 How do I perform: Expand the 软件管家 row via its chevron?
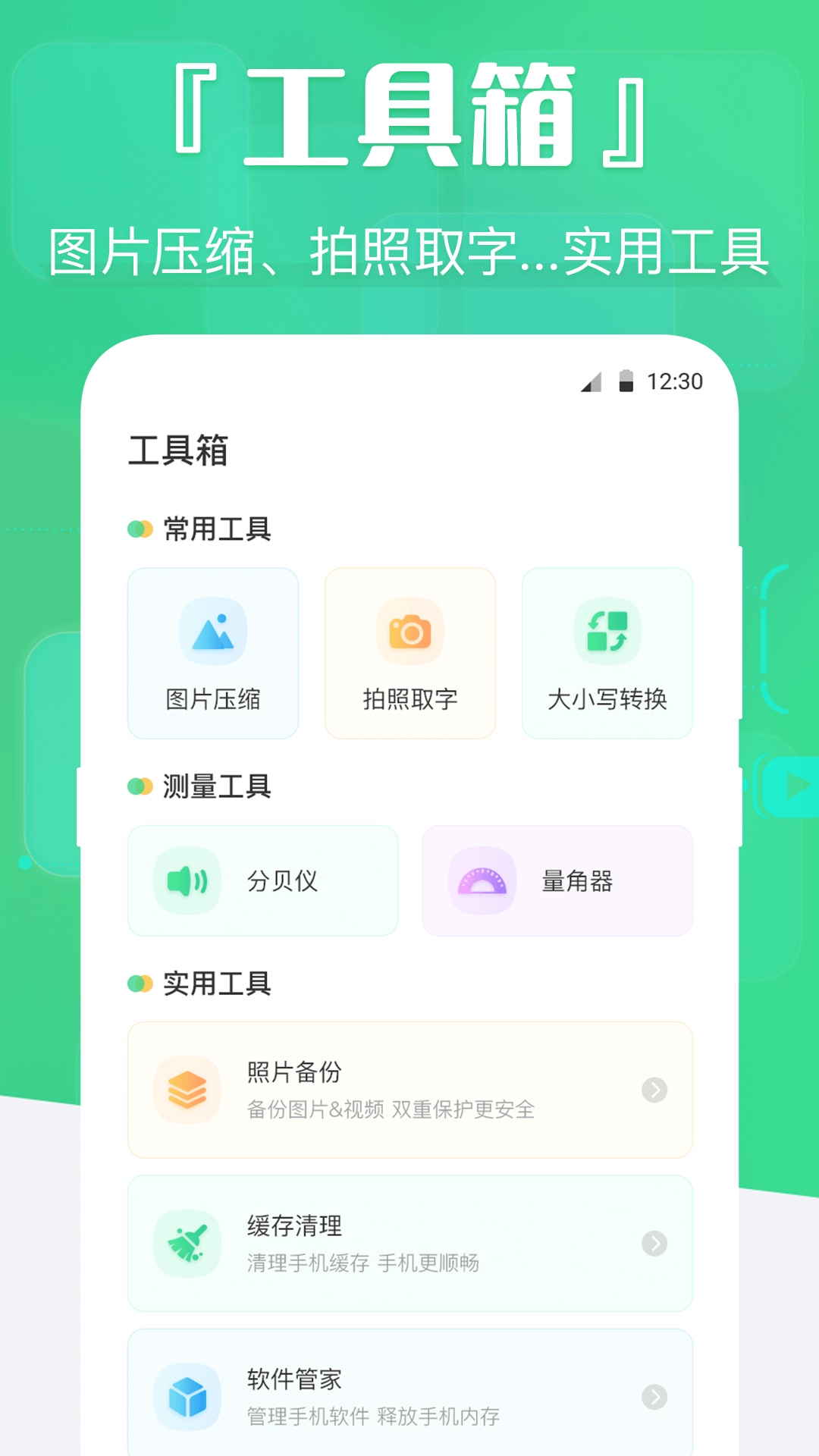655,1398
